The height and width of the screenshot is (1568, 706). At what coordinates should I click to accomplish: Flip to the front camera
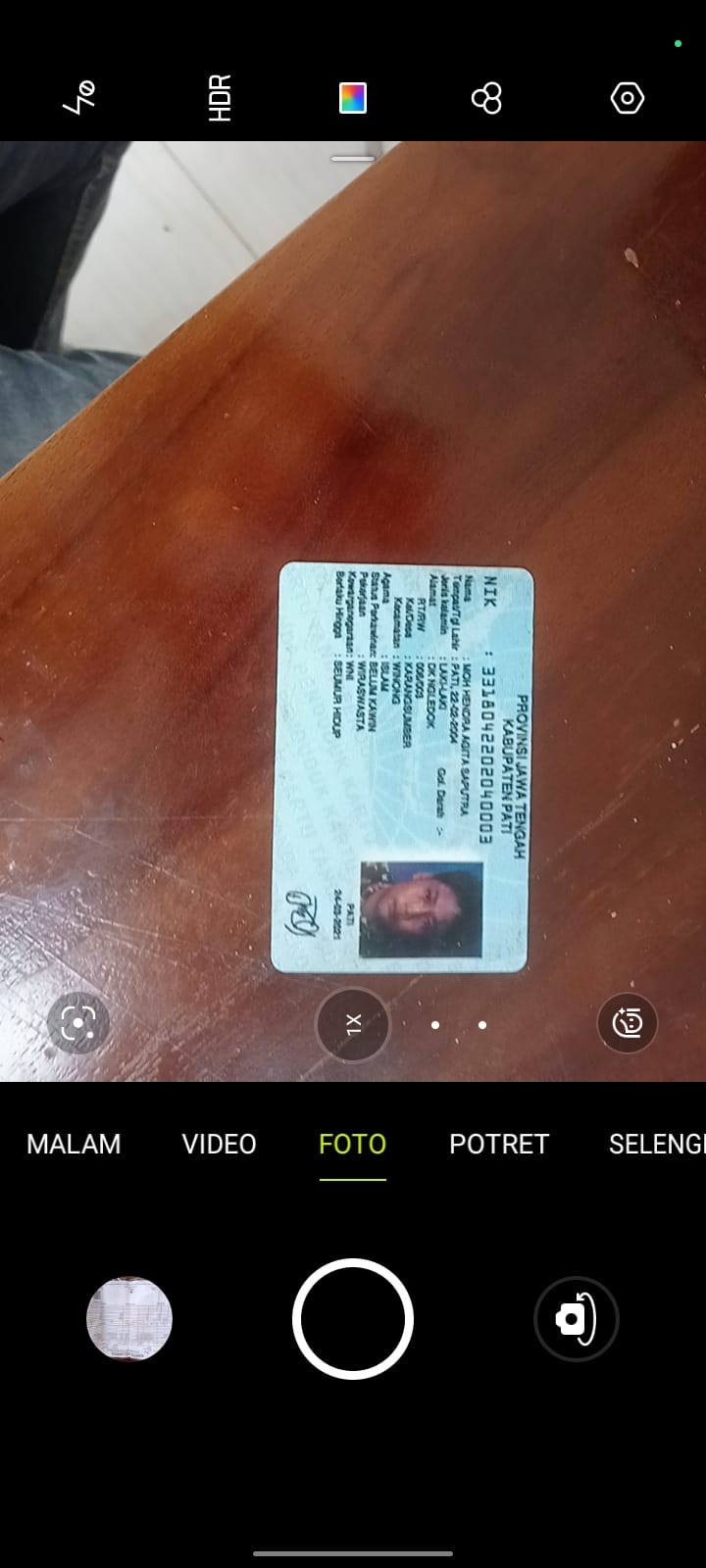pos(577,1319)
